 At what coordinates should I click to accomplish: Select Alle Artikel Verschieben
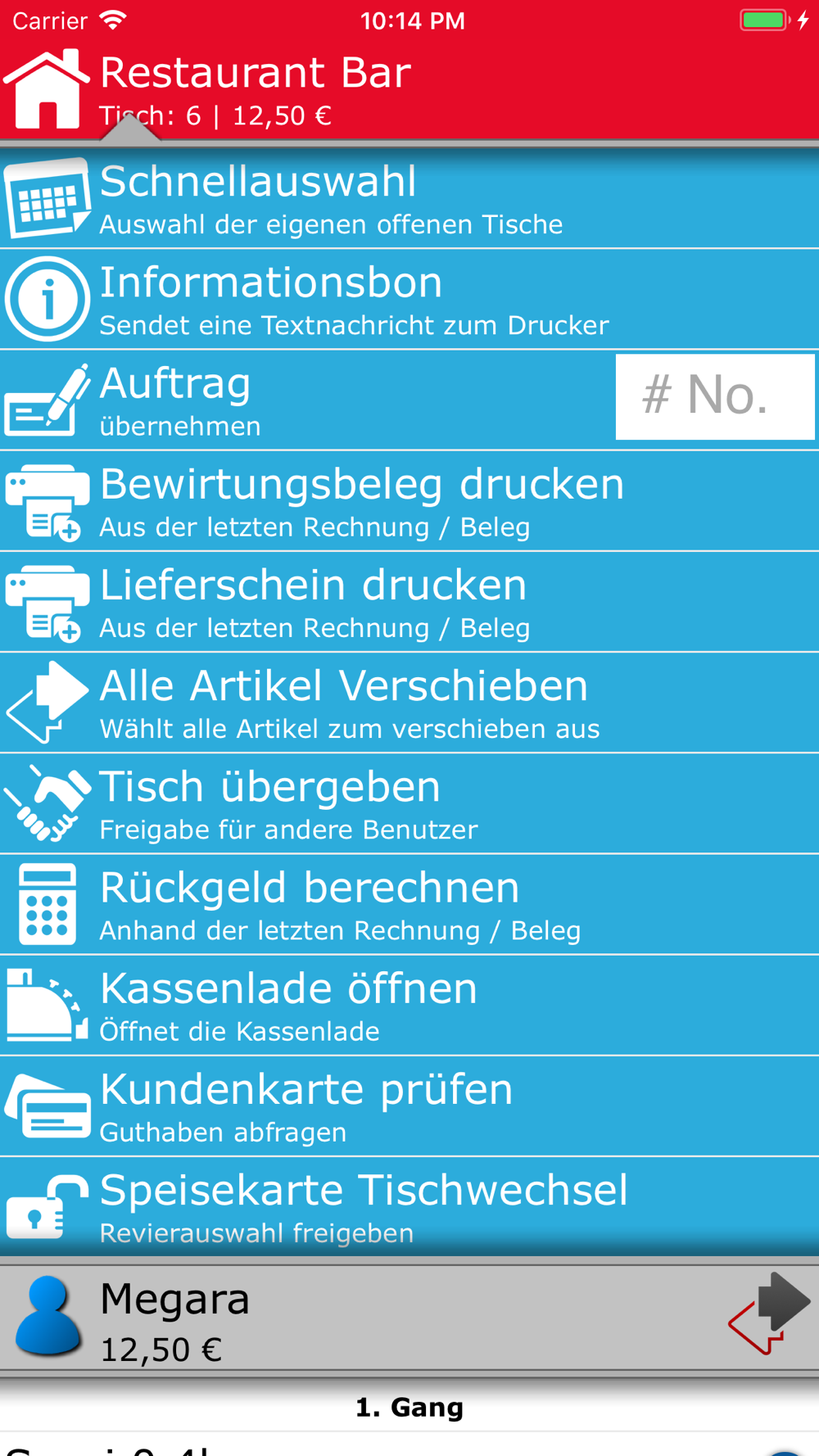point(409,703)
